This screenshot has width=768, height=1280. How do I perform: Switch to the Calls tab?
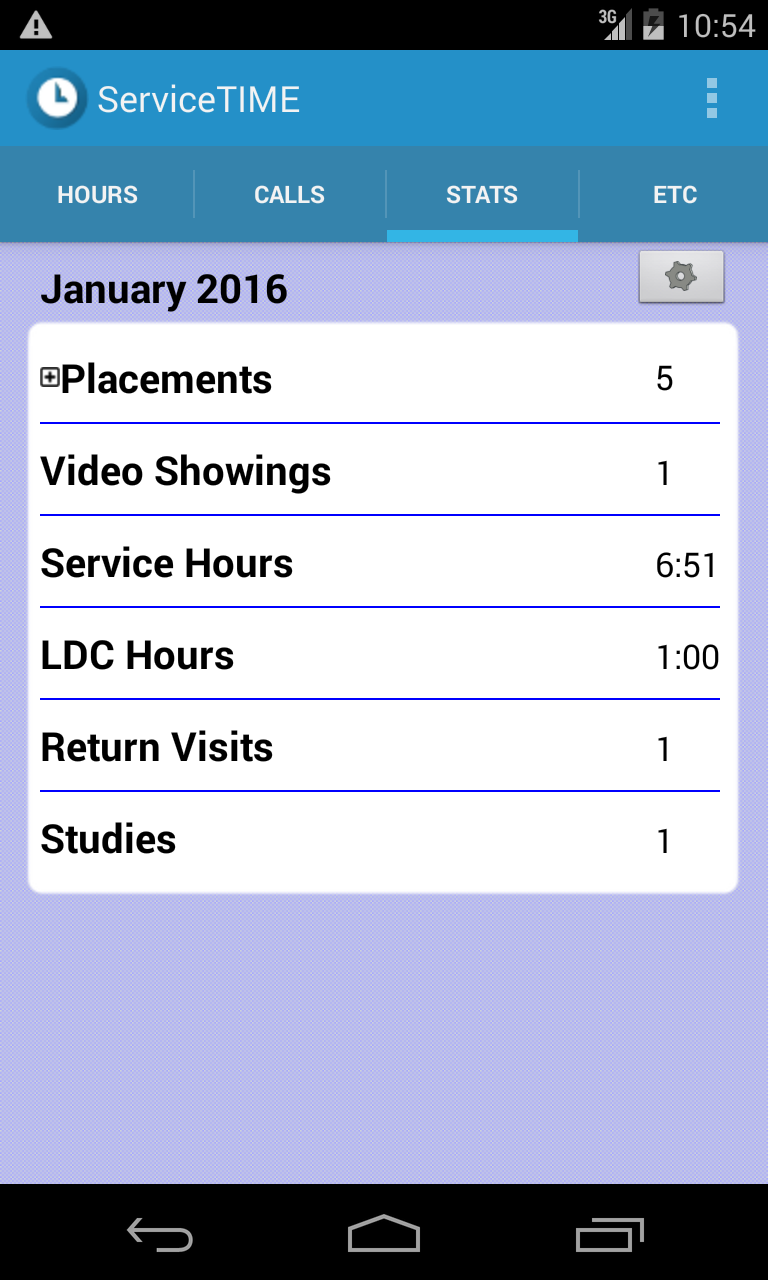290,195
